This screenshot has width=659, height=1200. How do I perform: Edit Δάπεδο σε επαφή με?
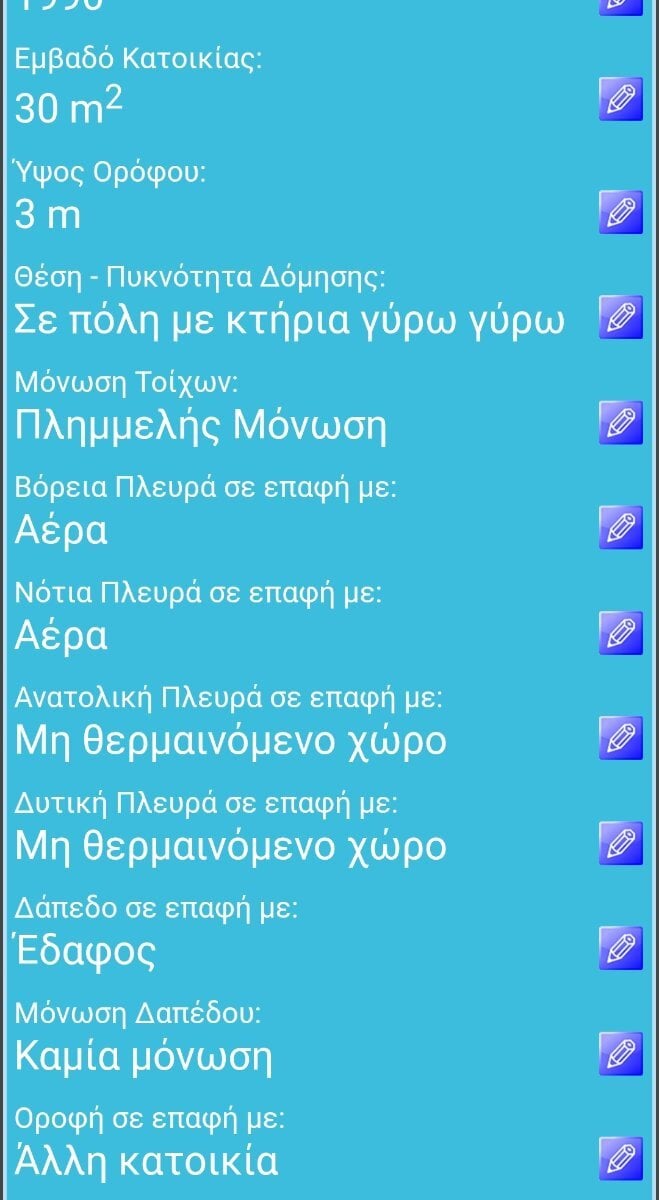(x=621, y=947)
